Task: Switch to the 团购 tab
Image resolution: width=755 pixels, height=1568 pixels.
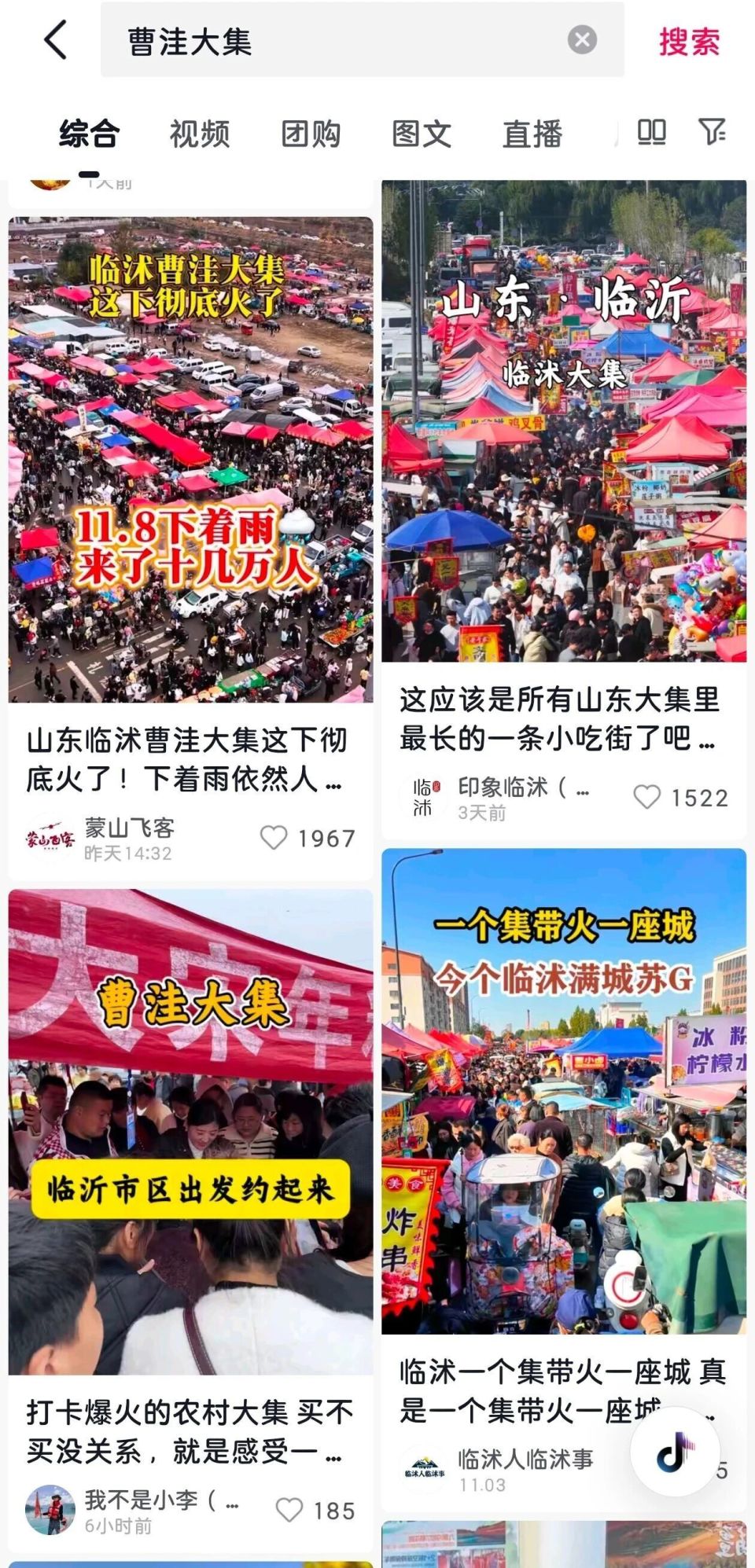Action: (311, 134)
